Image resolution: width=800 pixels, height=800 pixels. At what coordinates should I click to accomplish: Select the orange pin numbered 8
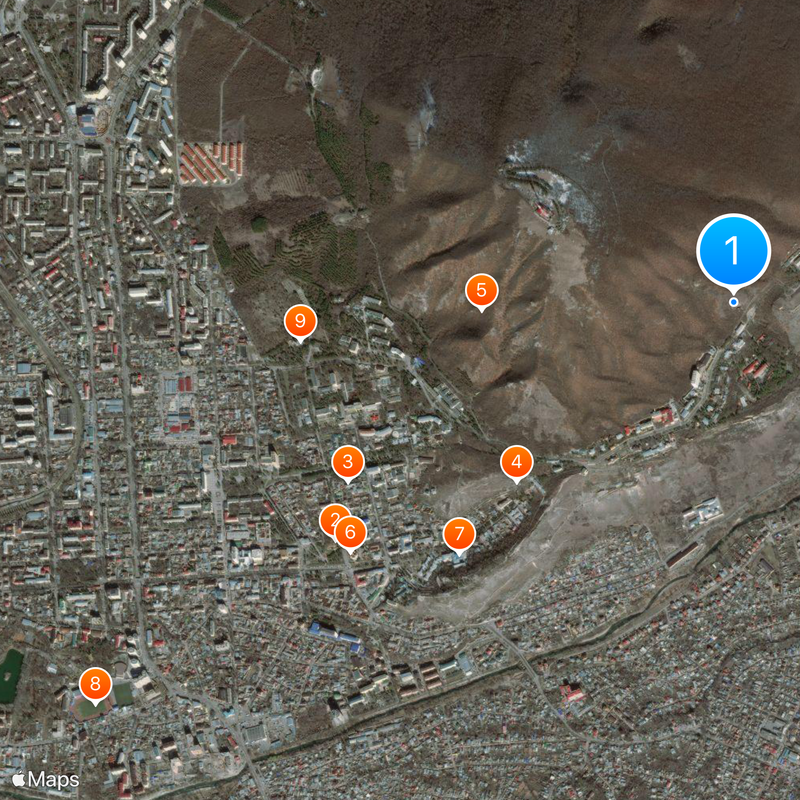[95, 685]
